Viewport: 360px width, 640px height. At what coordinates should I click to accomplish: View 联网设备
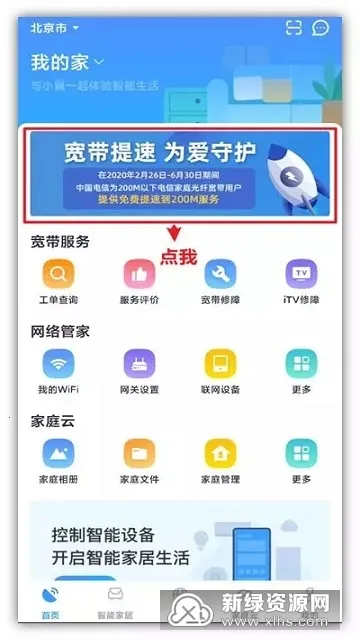pyautogui.click(x=220, y=371)
